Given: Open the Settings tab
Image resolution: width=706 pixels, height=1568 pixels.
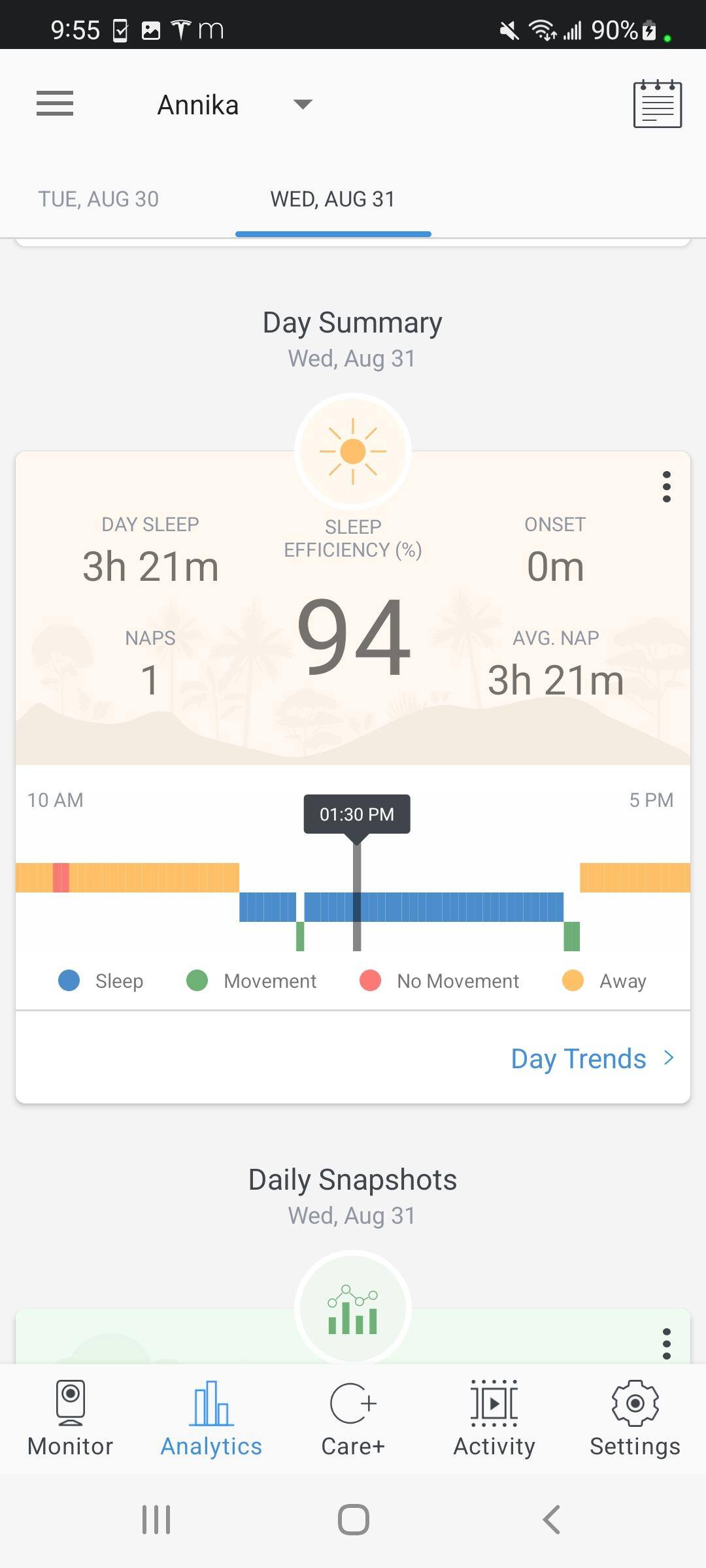Looking at the screenshot, I should 635,1419.
